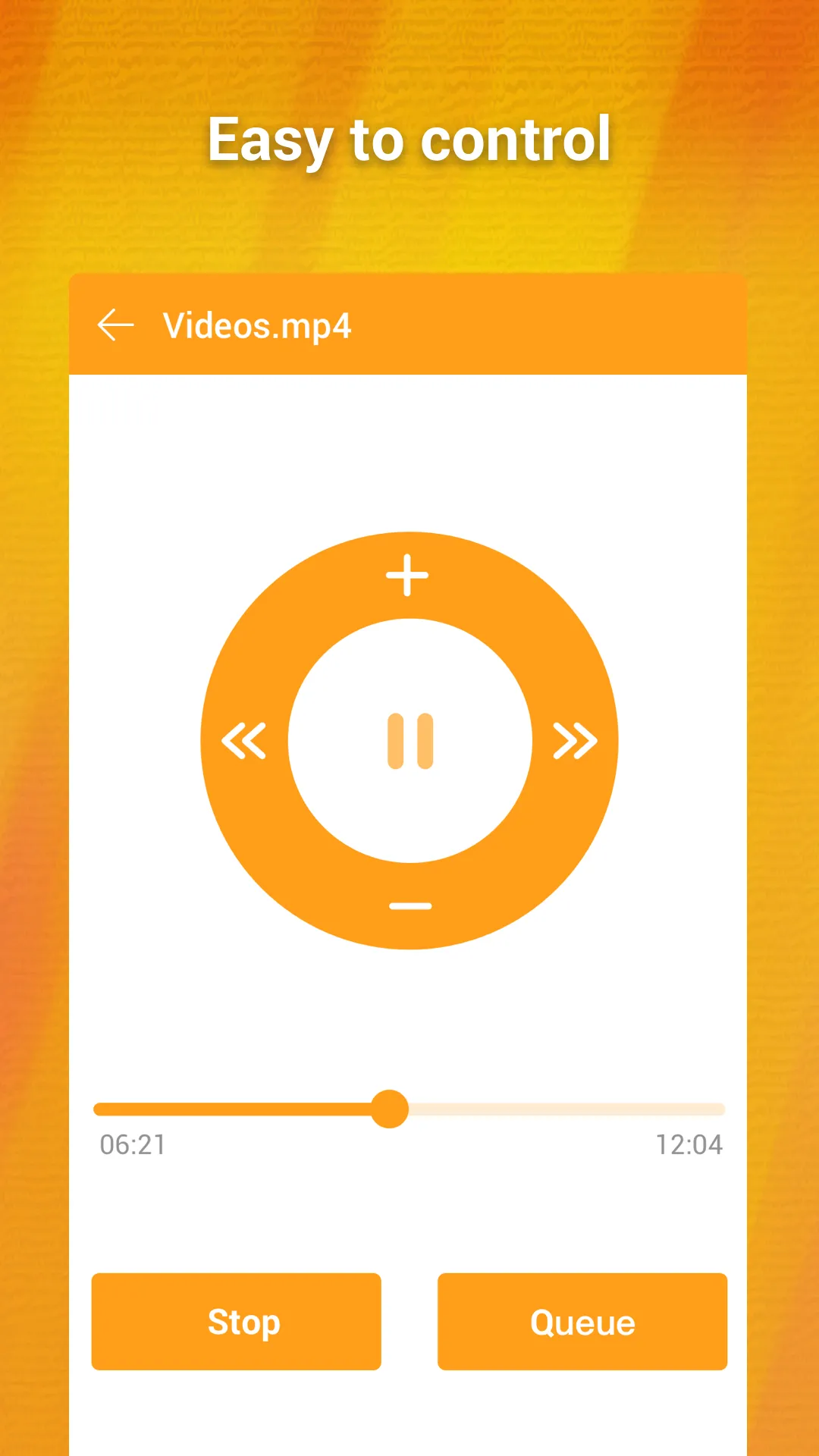
Task: Select the orange header bar
Action: tap(531, 325)
